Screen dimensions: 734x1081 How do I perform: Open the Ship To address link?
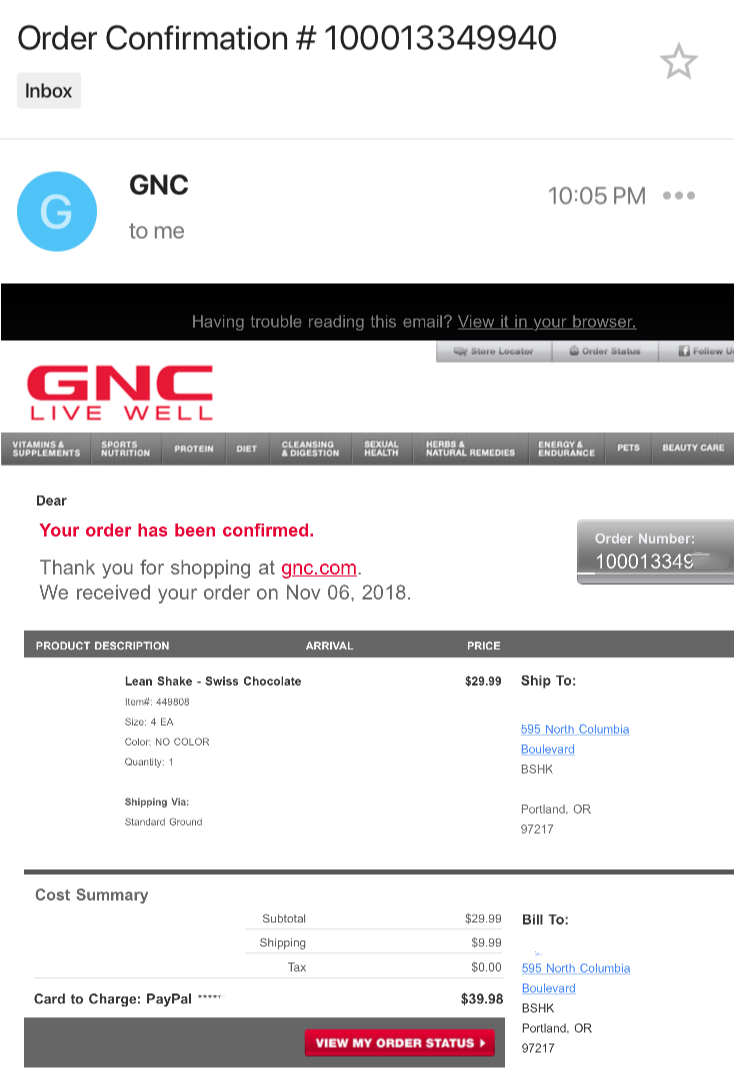point(575,739)
